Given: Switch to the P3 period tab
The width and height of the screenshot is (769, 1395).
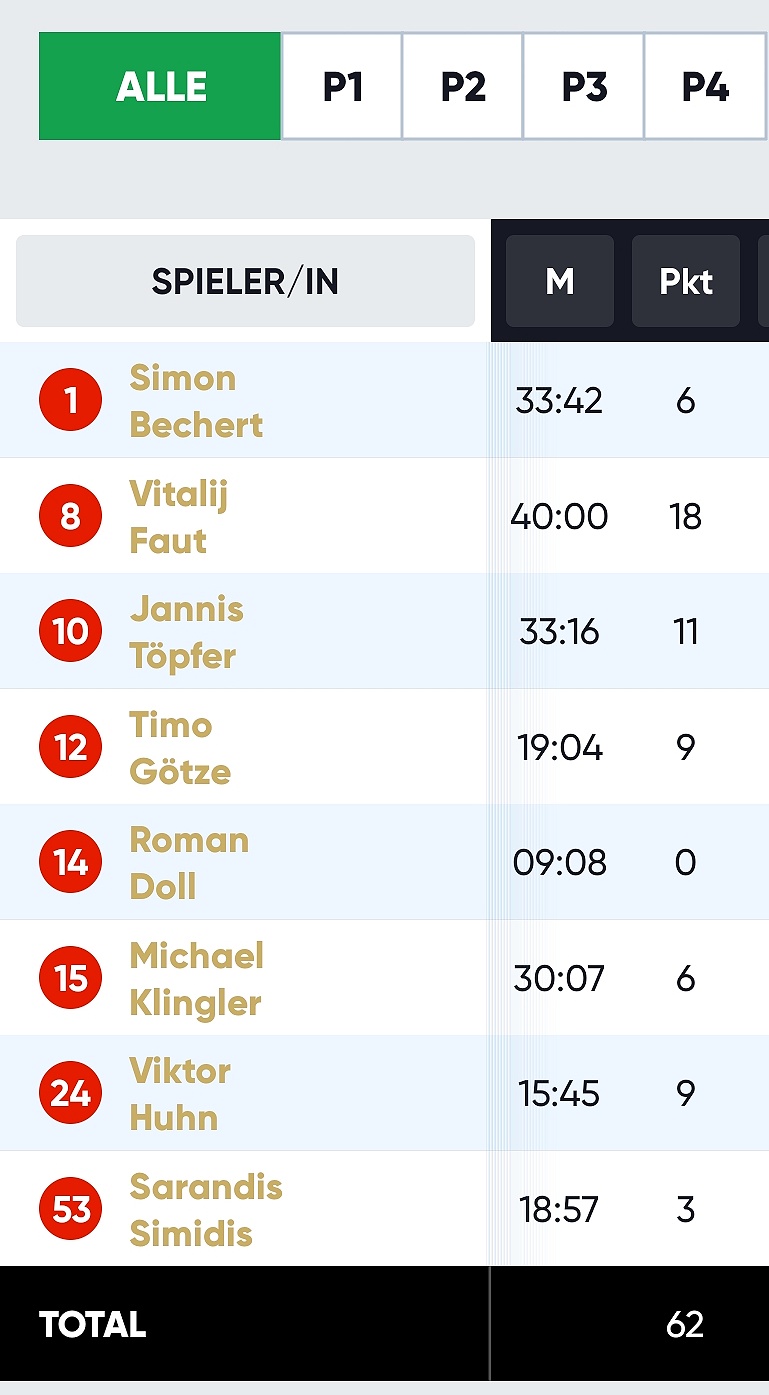Looking at the screenshot, I should pos(584,86).
